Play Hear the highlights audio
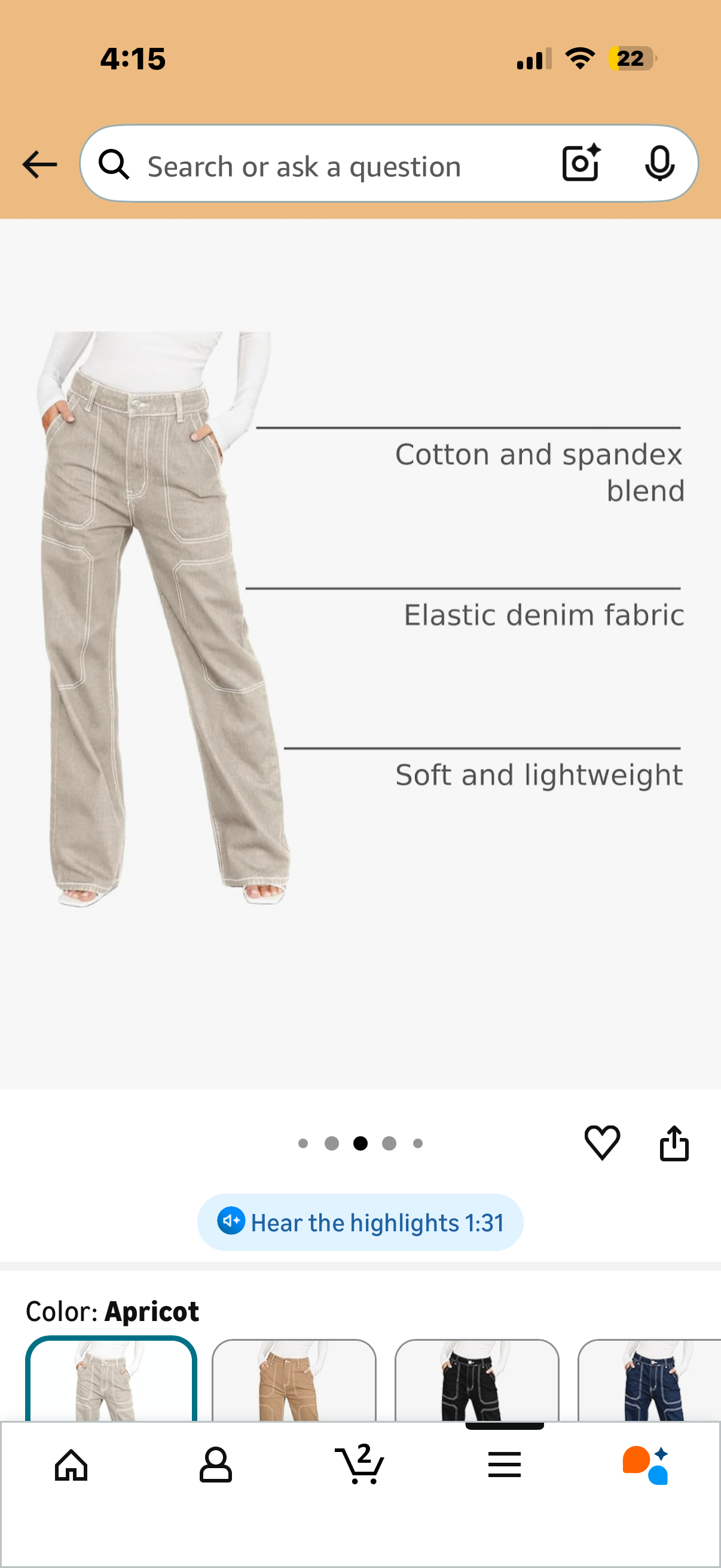Screen dimensions: 721x1568 pos(360,1222)
